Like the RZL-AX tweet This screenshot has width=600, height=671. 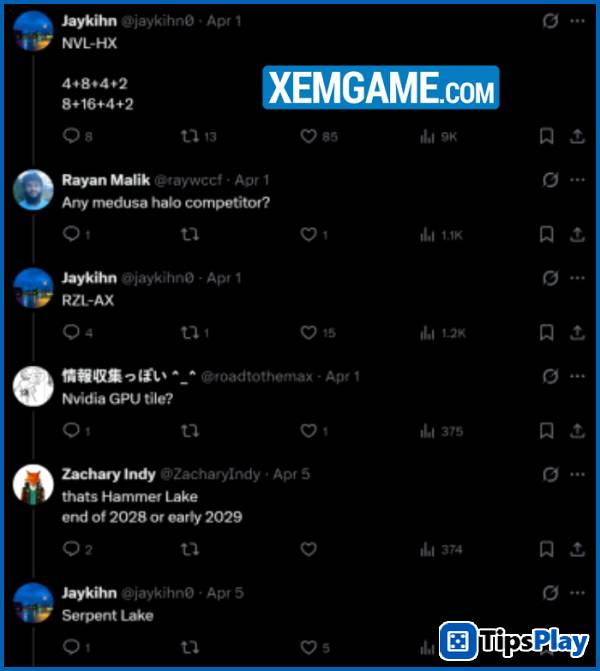click(x=309, y=333)
